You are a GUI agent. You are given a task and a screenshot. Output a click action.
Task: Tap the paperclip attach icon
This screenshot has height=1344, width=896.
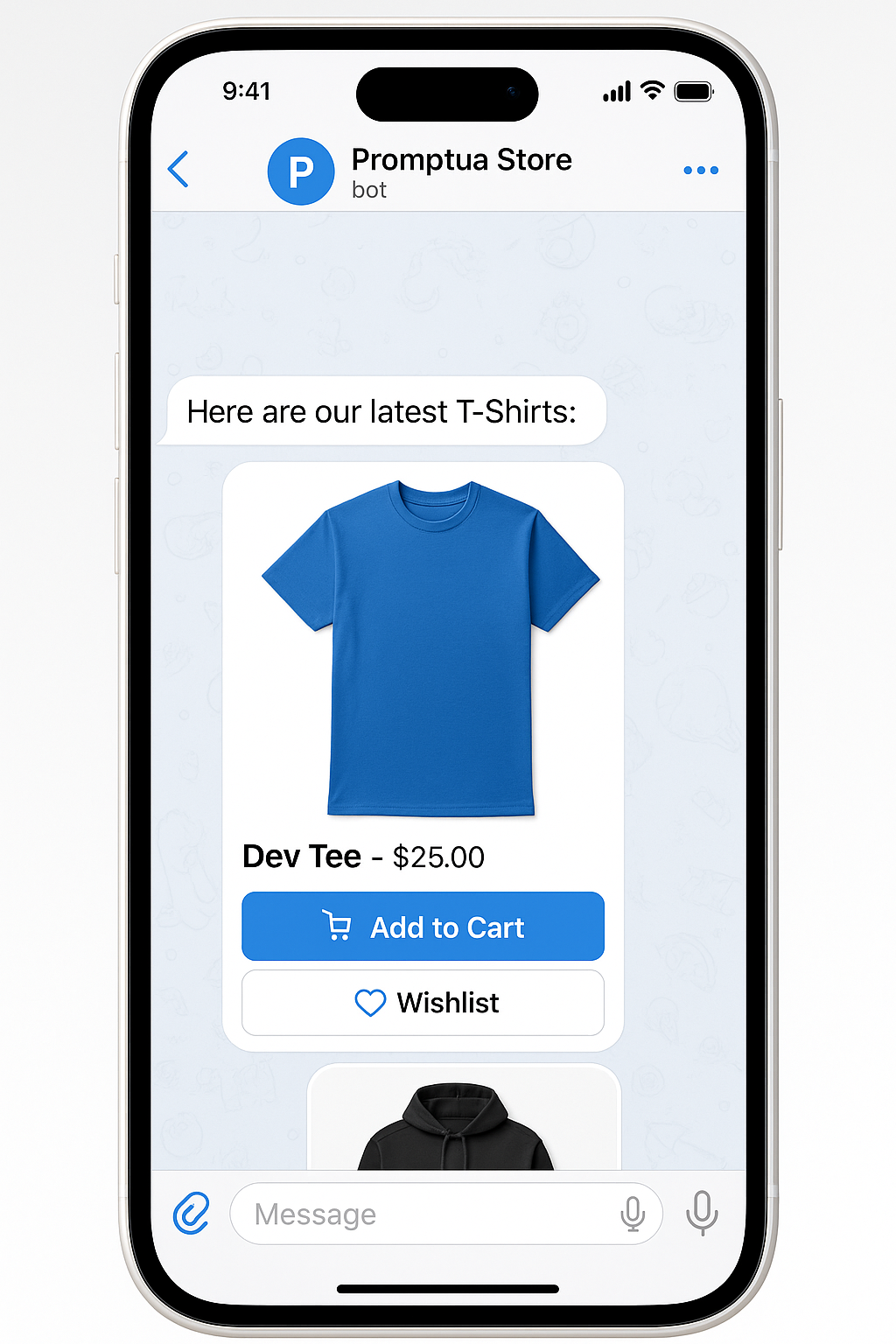coord(192,1214)
